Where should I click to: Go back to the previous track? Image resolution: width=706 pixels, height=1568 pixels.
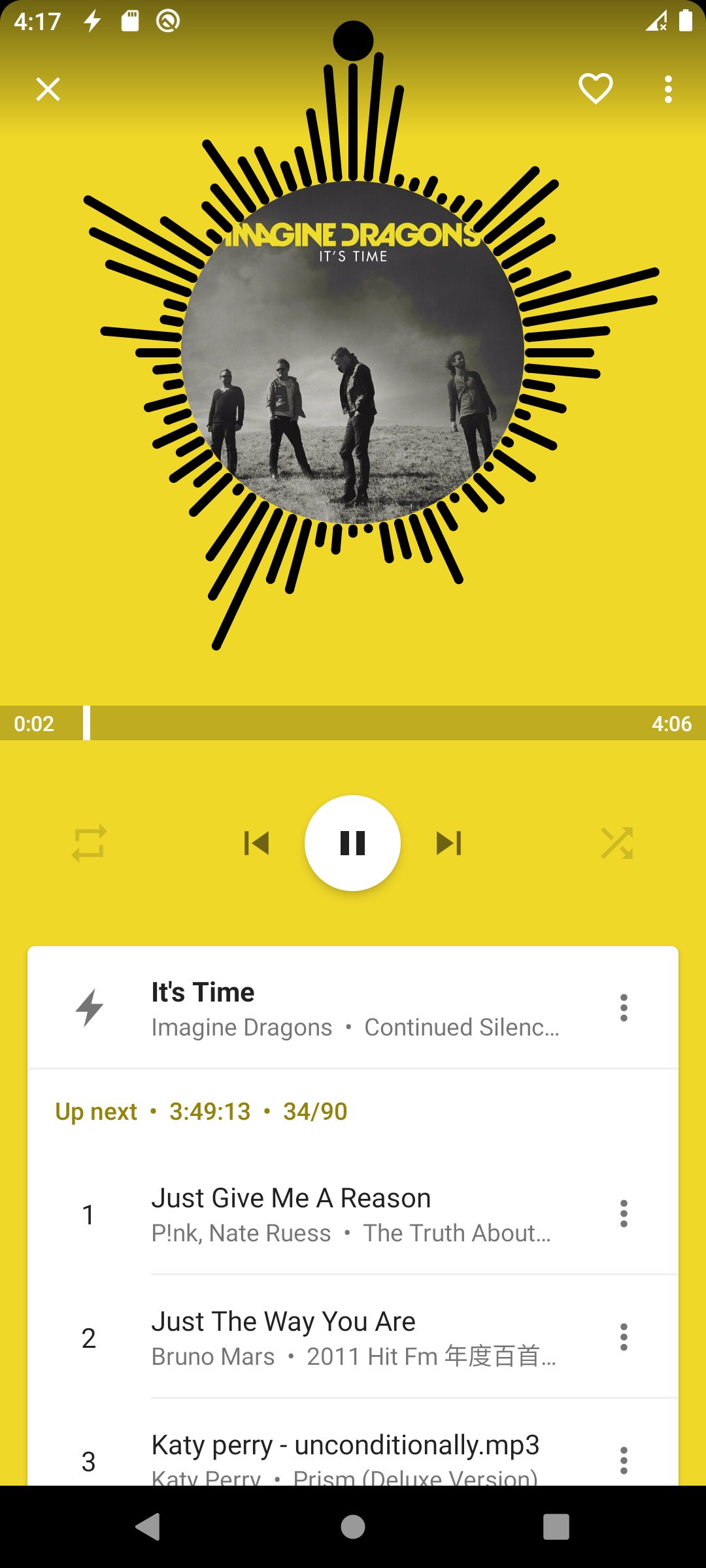click(x=256, y=843)
